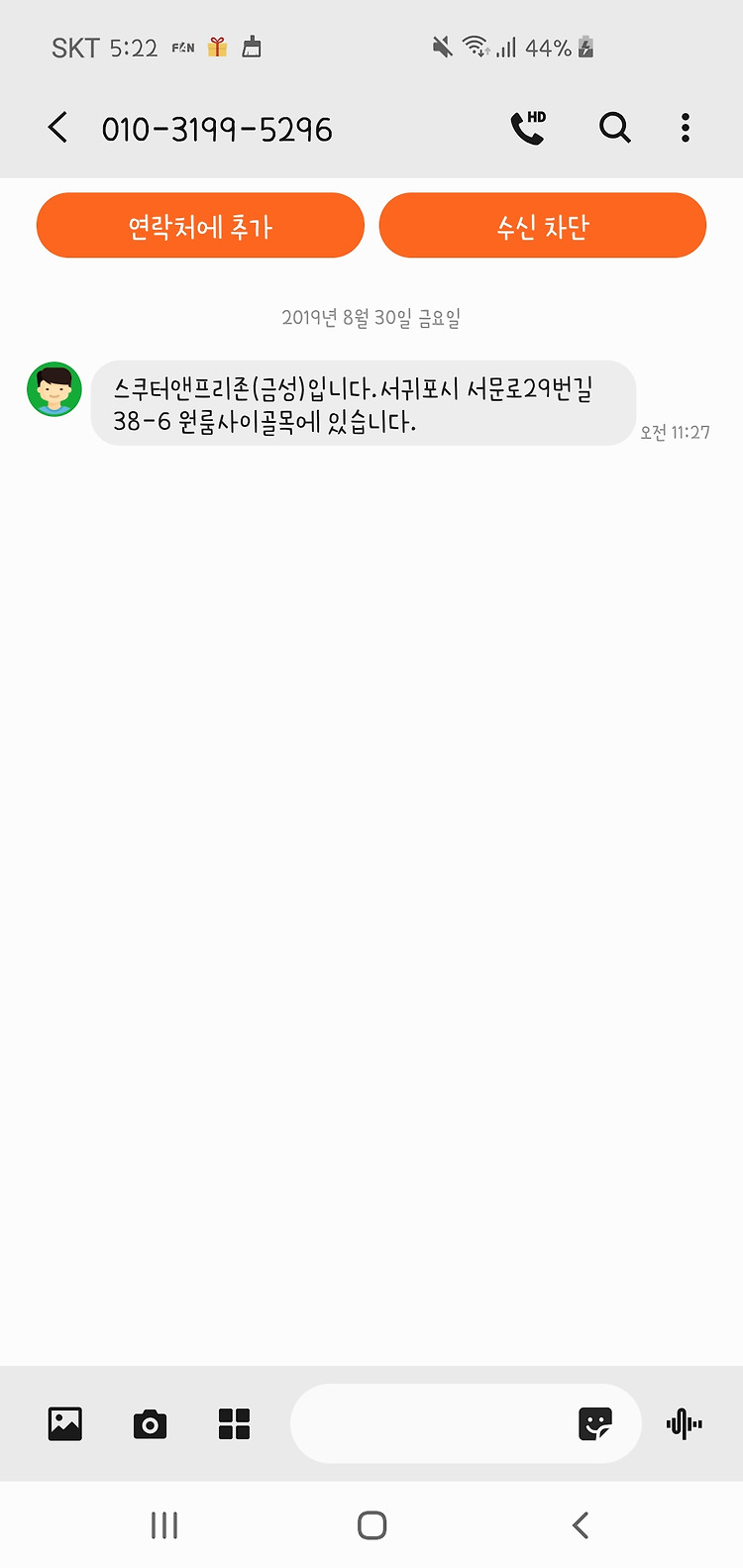The width and height of the screenshot is (743, 1568).
Task: Block this sender with 수신 차단
Action: click(x=543, y=226)
